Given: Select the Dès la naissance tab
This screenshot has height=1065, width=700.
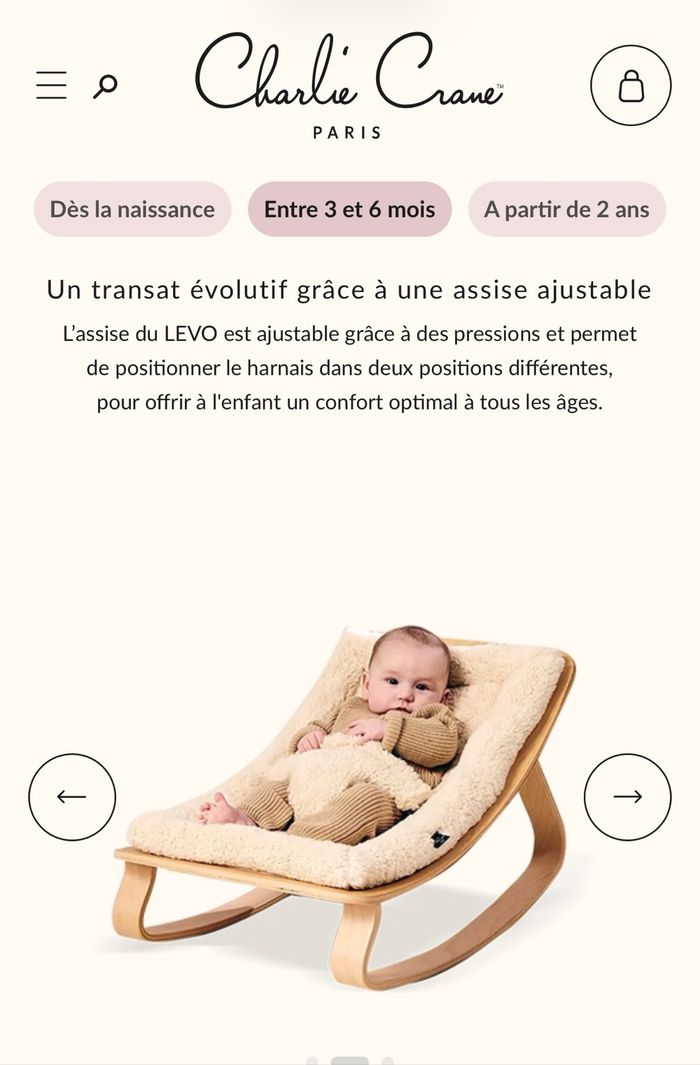Looking at the screenshot, I should pyautogui.click(x=133, y=209).
